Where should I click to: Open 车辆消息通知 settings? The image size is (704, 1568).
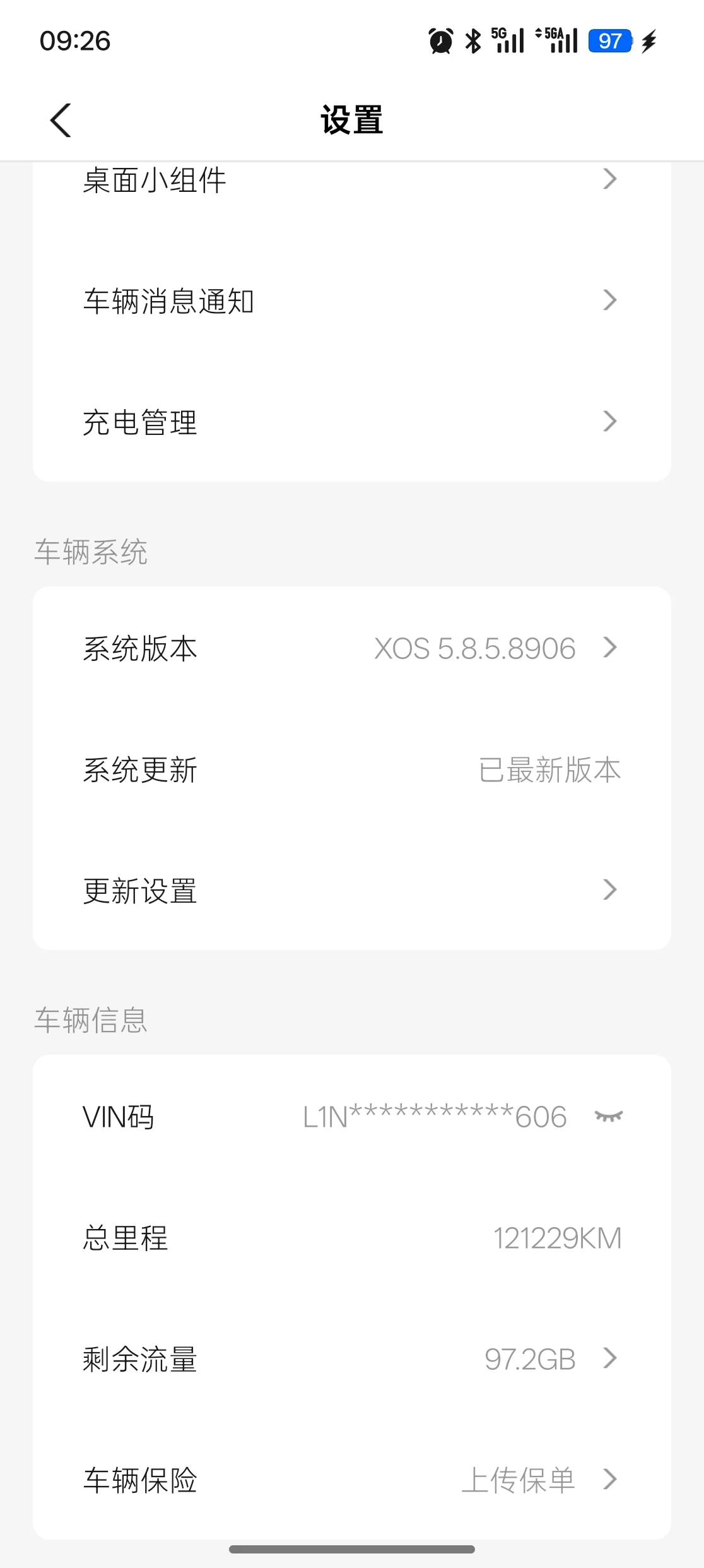point(351,301)
